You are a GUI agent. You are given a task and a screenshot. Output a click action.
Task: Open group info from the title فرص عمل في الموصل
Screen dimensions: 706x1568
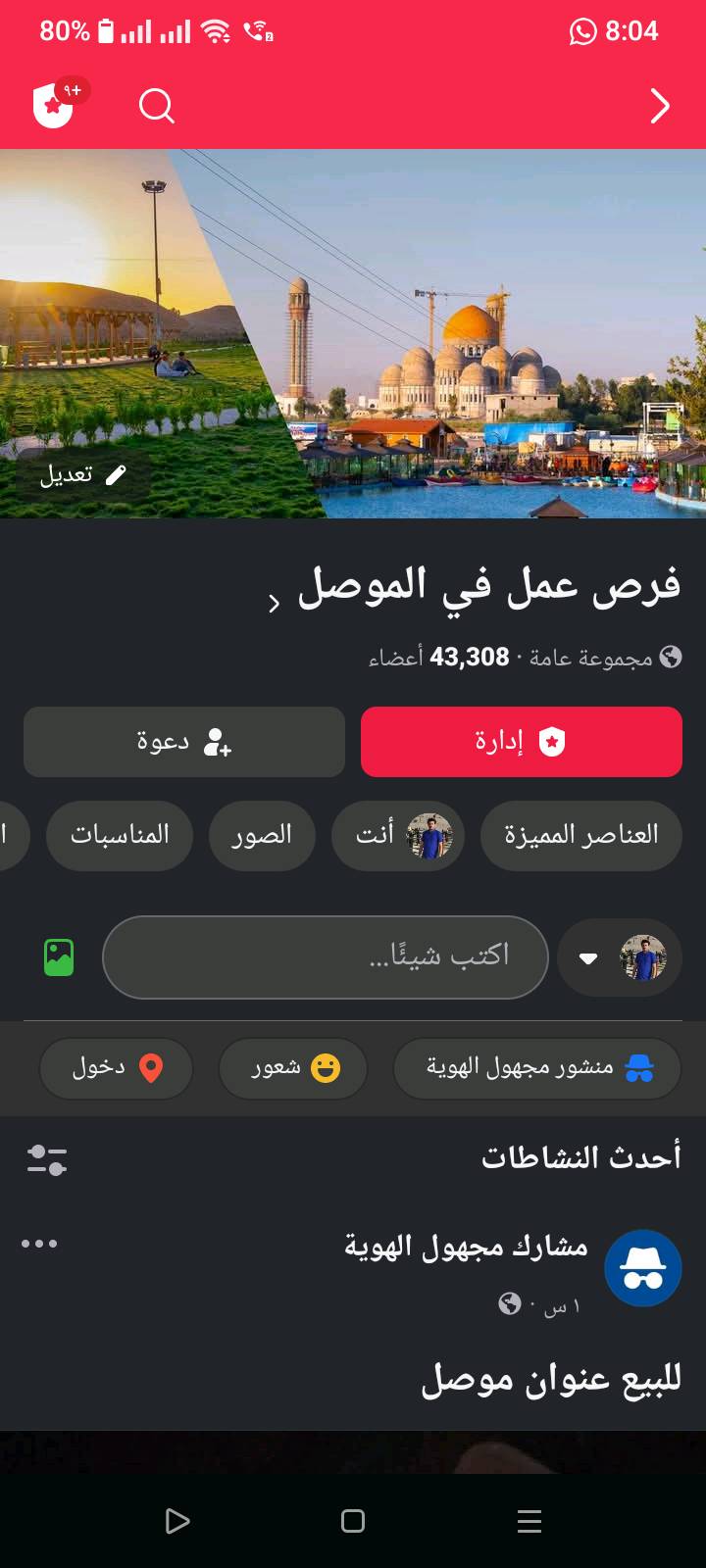487,586
